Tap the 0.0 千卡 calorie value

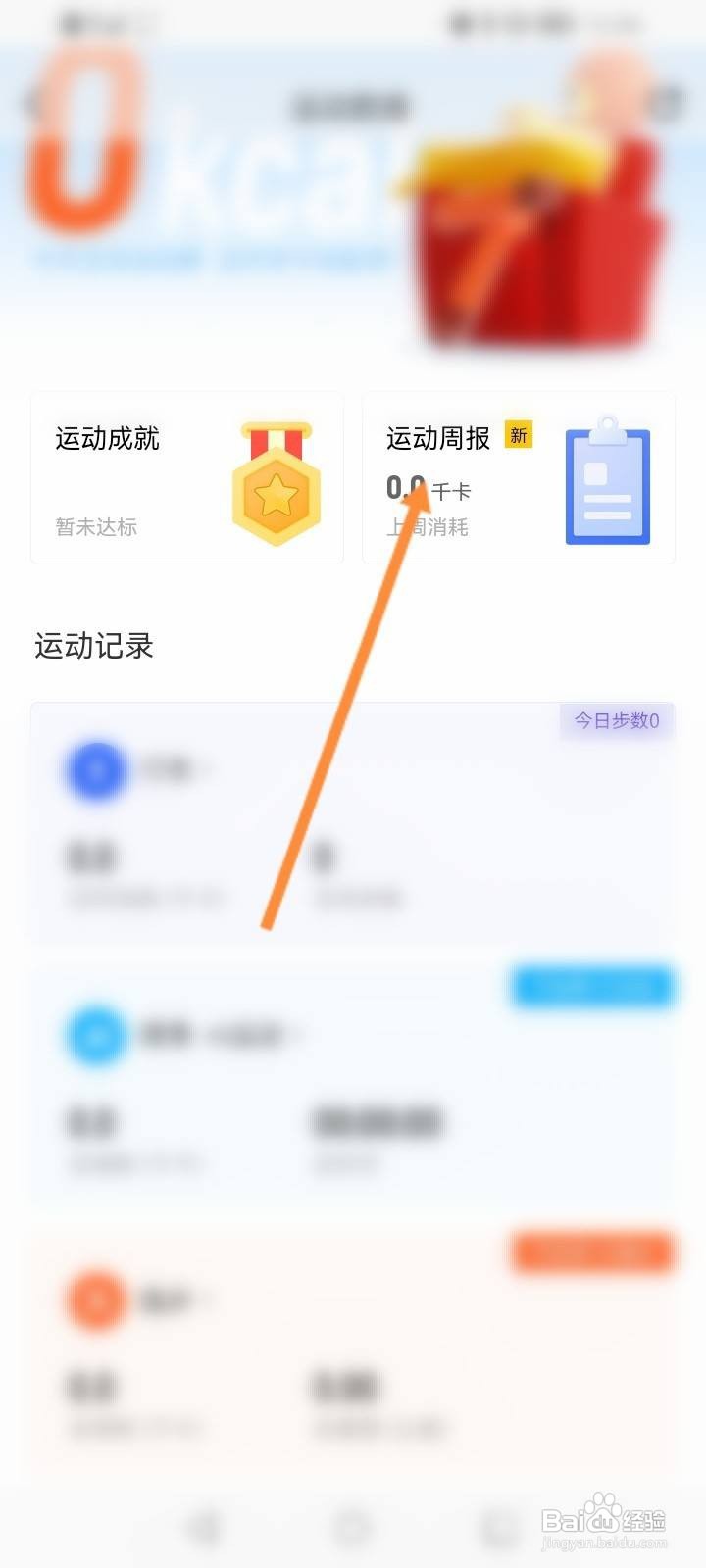427,490
